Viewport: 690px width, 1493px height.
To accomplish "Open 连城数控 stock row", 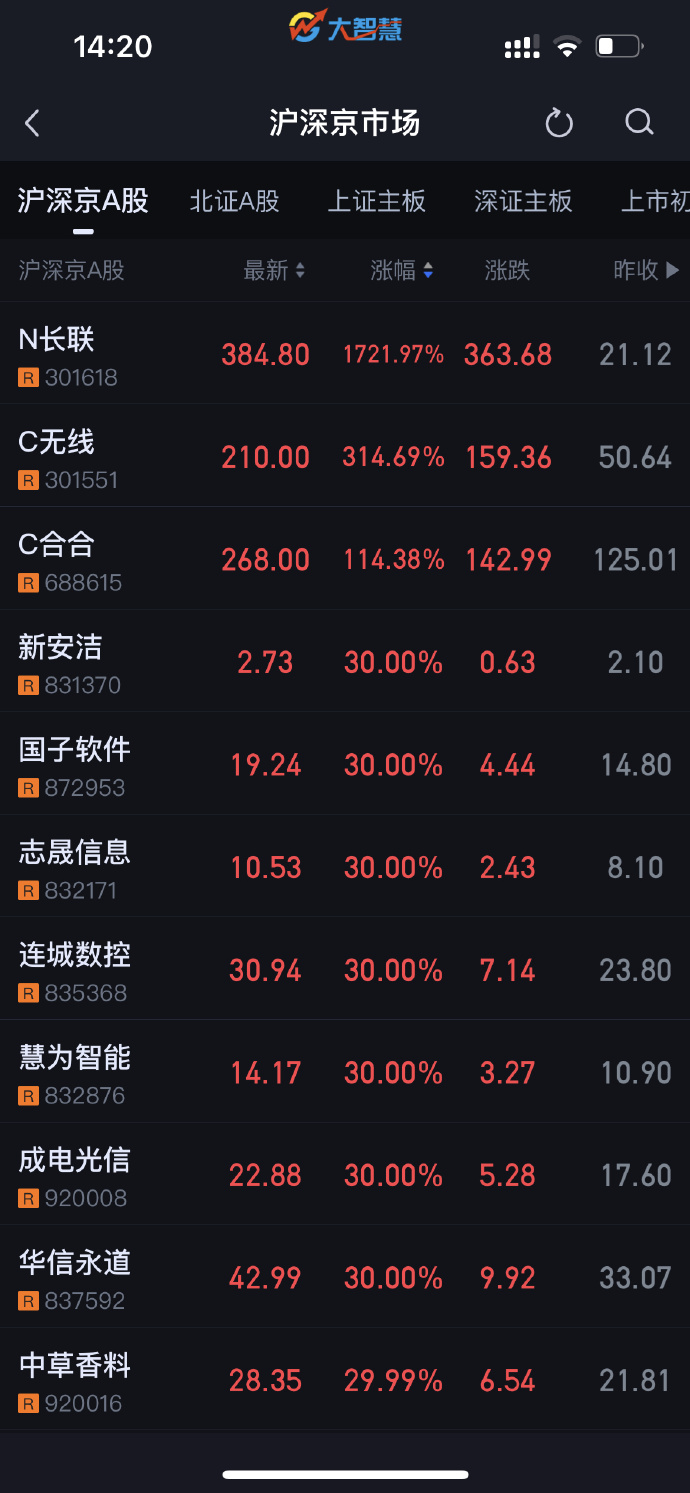I will [x=74, y=955].
